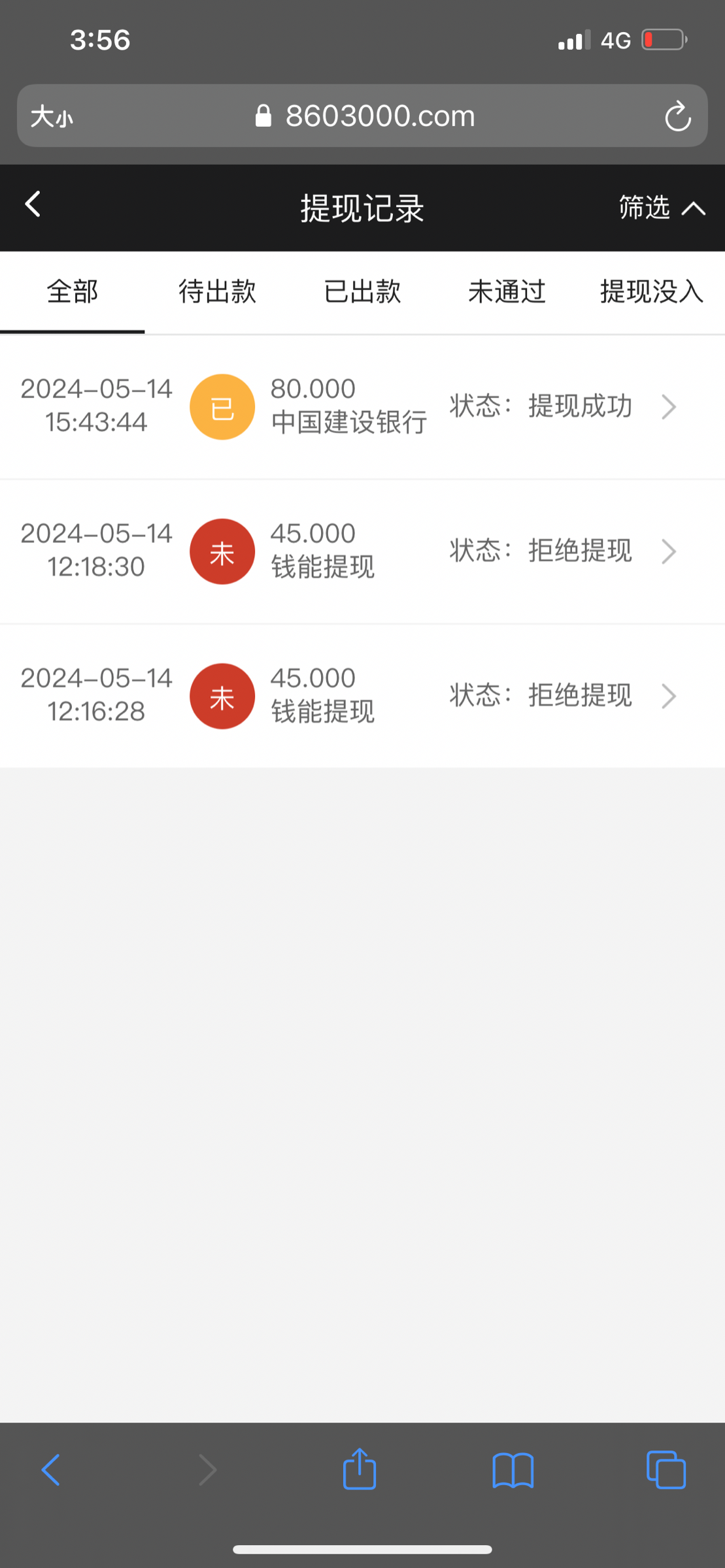
Task: Expand the 12:18:30 拒绝提现 record
Action: click(x=668, y=551)
